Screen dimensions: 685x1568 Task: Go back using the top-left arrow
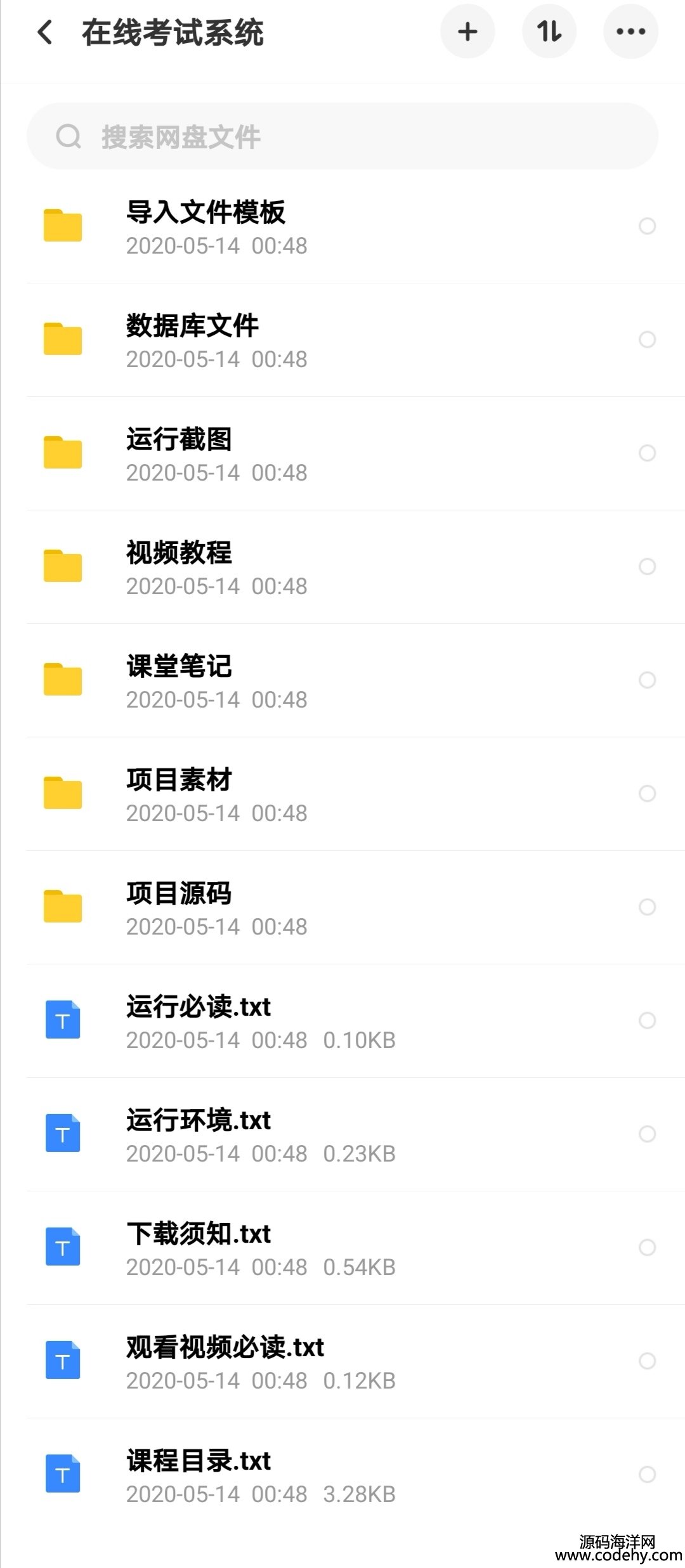tap(44, 32)
